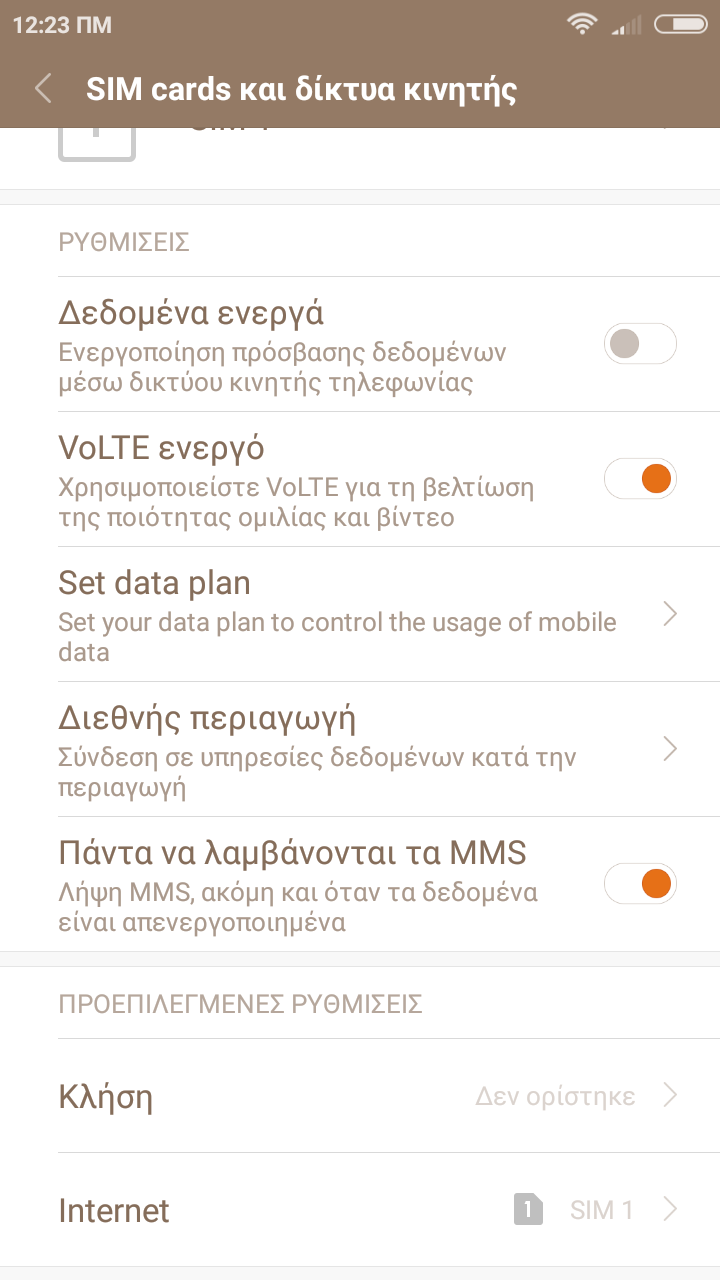Screen dimensions: 720x1280
Task: Open the Κλήση default SIM setting
Action: point(360,1096)
